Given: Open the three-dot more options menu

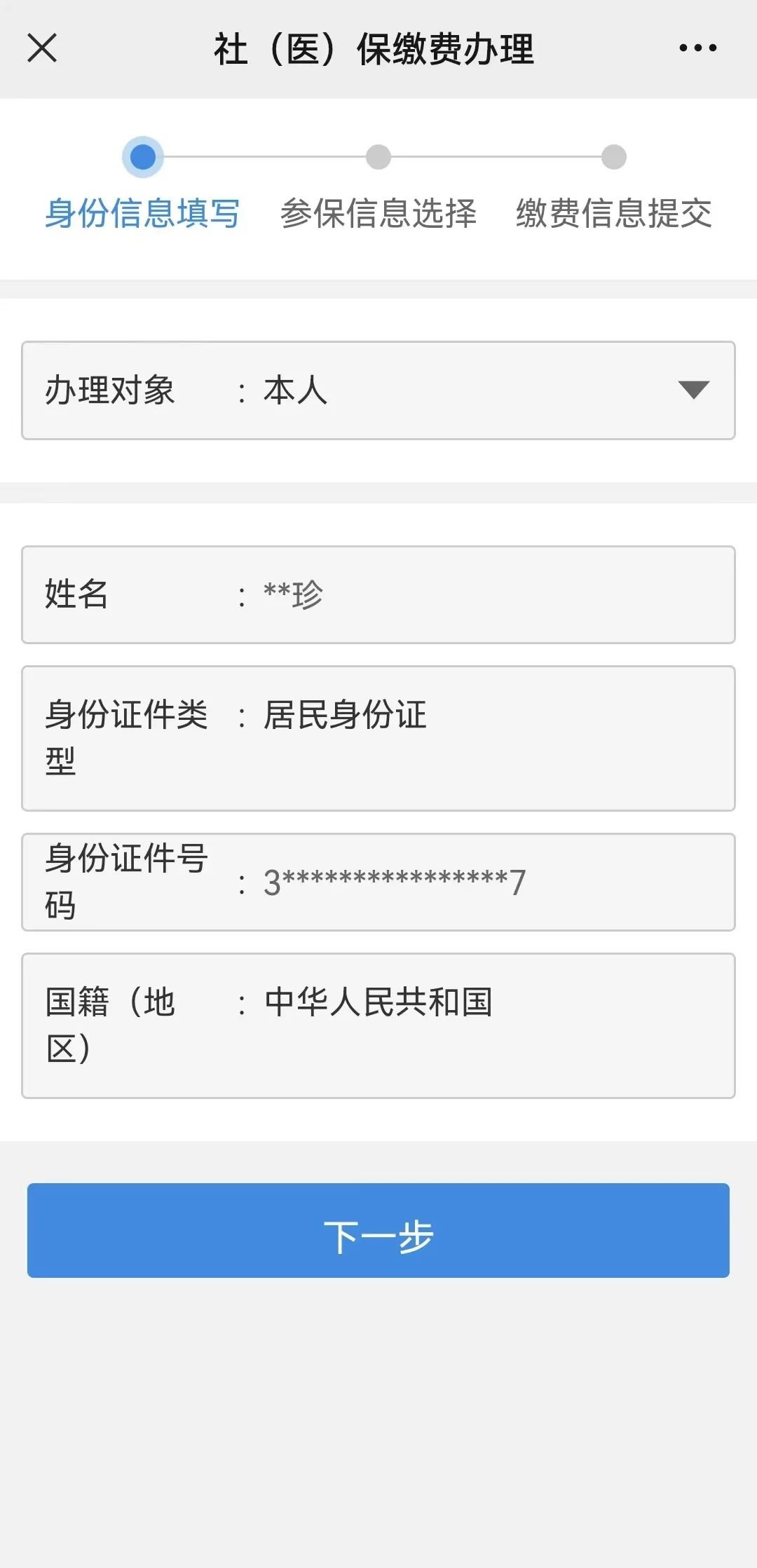Looking at the screenshot, I should pos(697,48).
